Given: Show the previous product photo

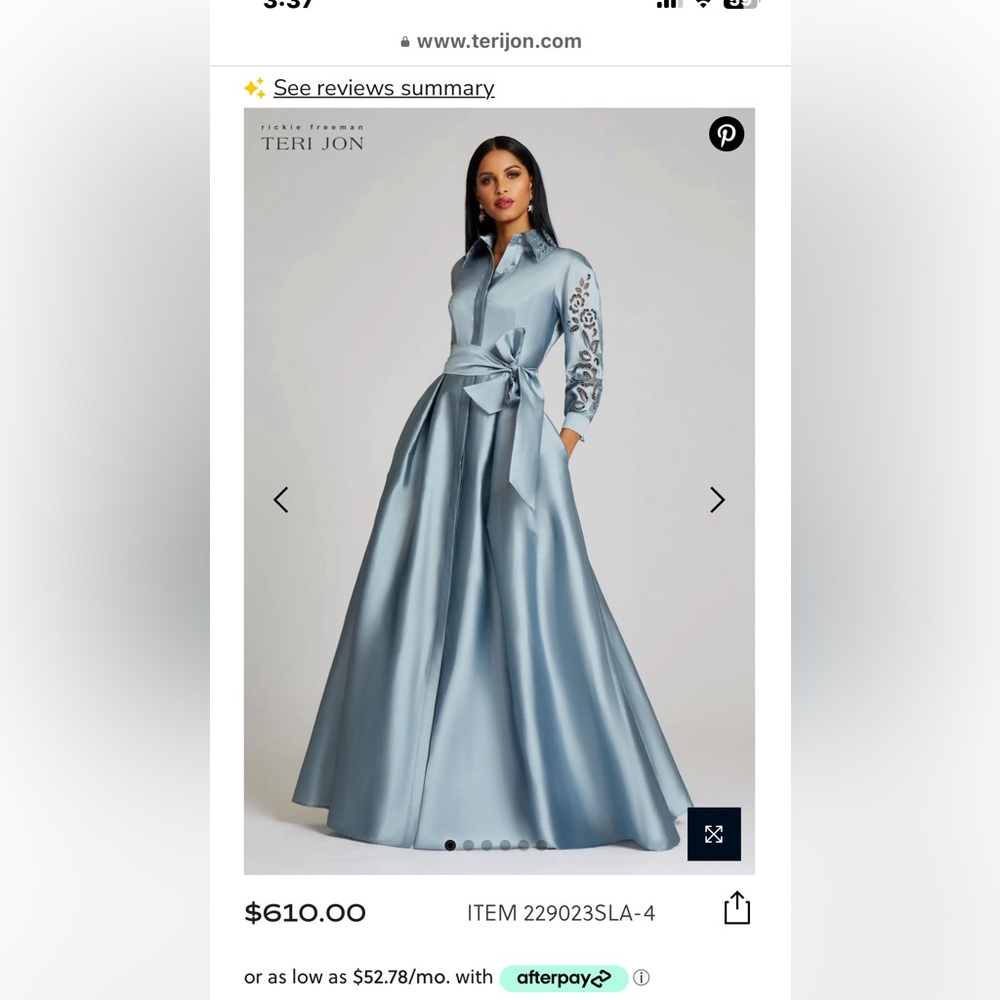Looking at the screenshot, I should 281,500.
